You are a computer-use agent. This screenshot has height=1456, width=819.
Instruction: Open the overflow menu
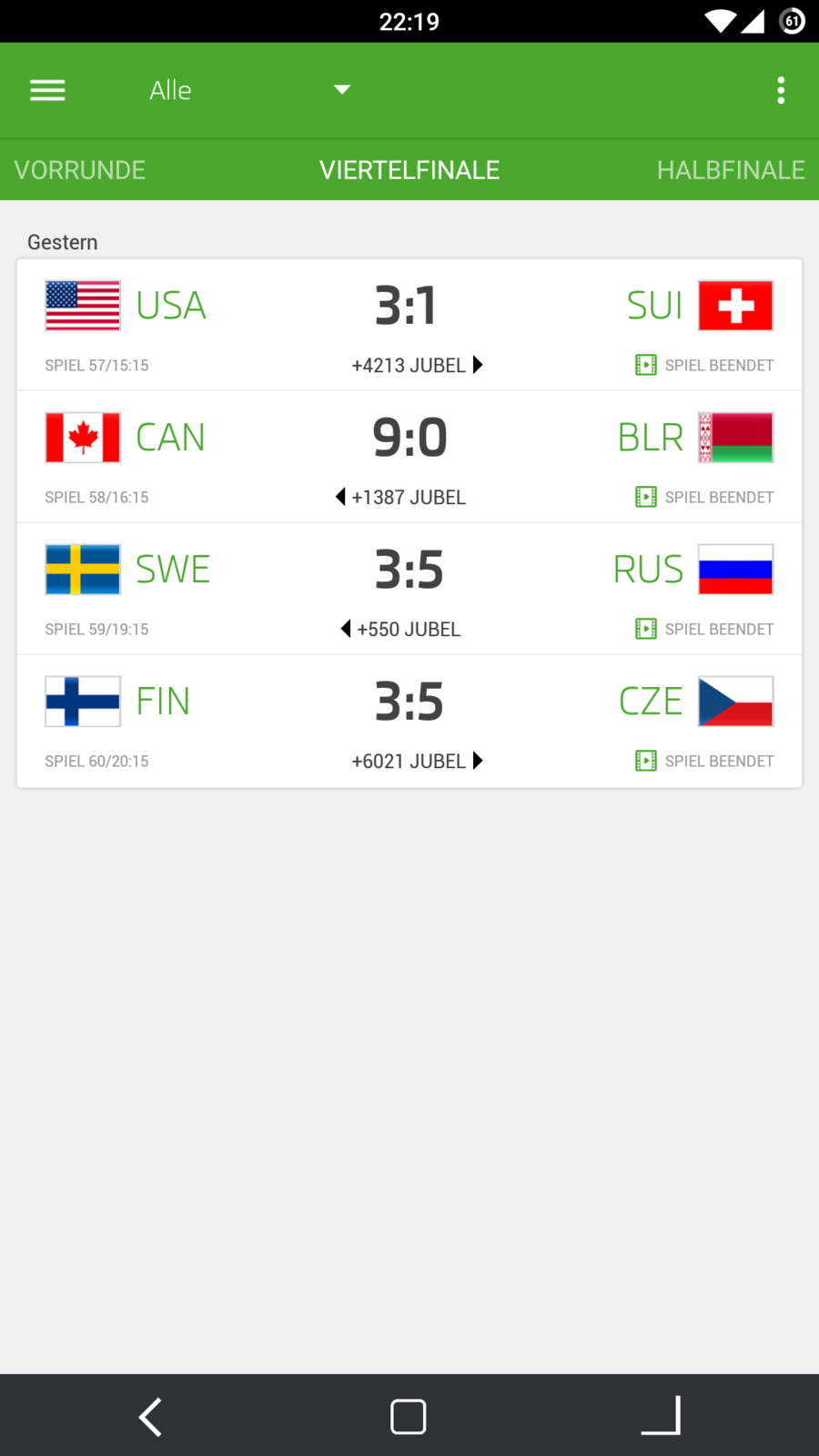click(781, 90)
